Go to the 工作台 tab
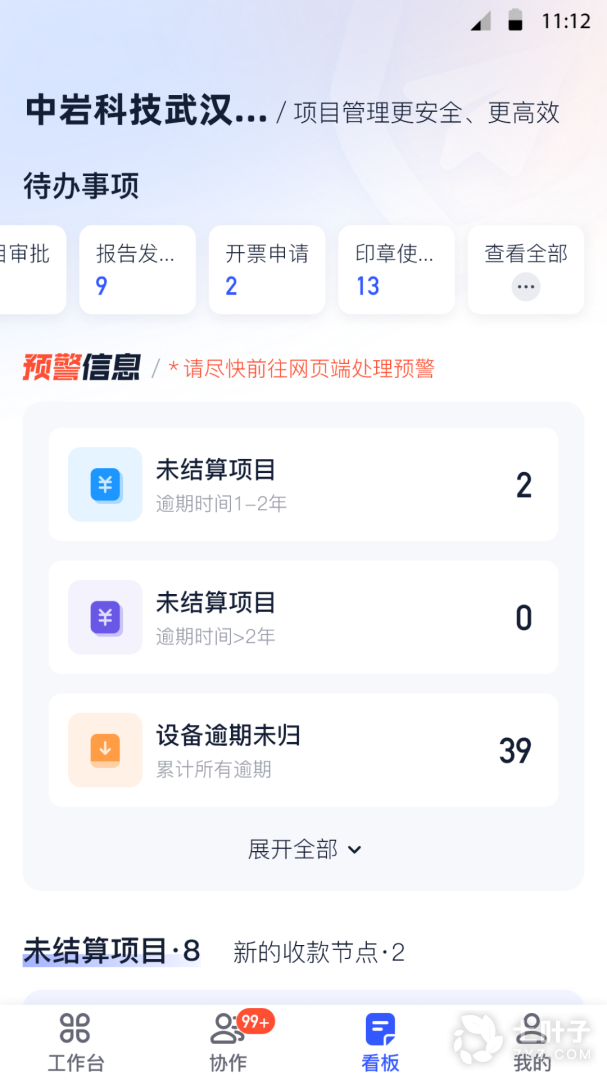 pos(75,1040)
